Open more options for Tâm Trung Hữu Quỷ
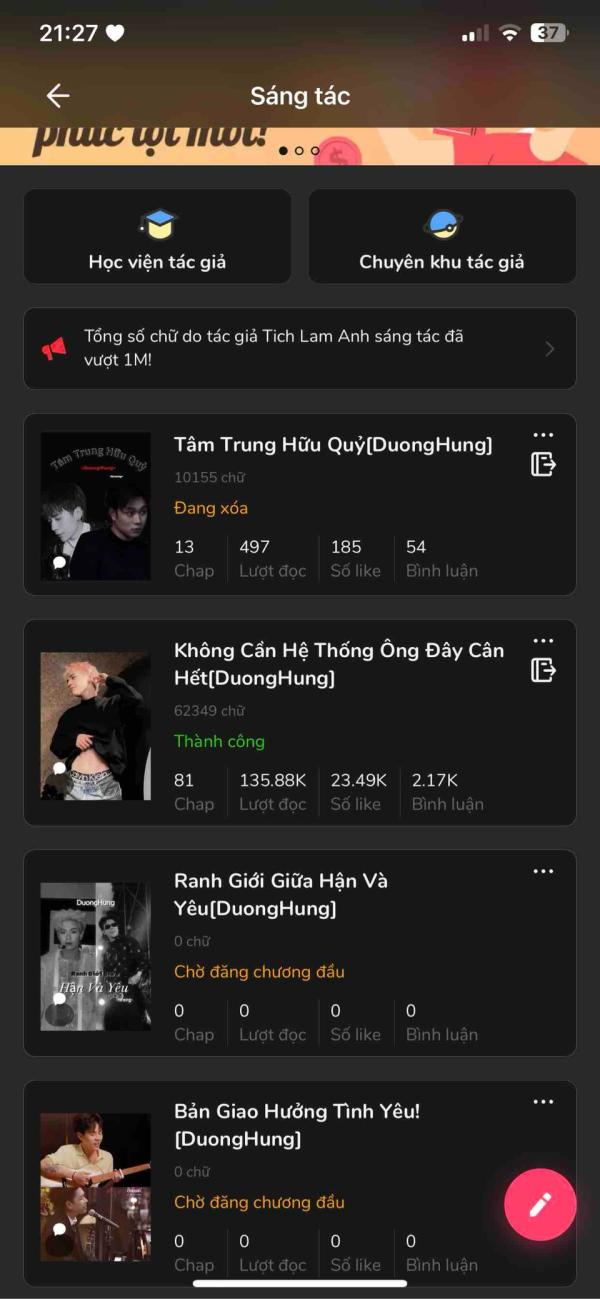The image size is (600, 1299). [543, 435]
